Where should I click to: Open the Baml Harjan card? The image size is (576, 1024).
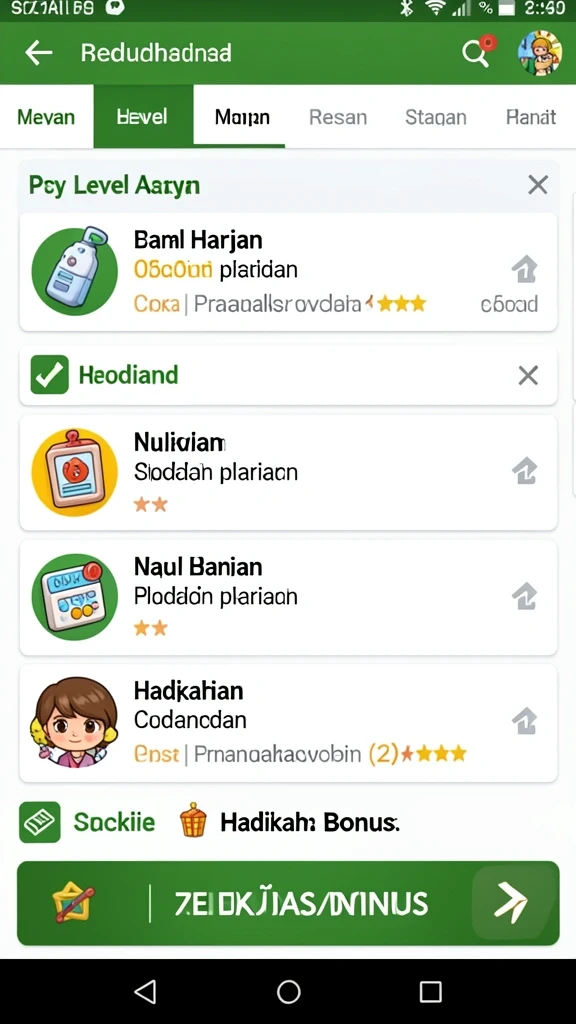(x=288, y=272)
